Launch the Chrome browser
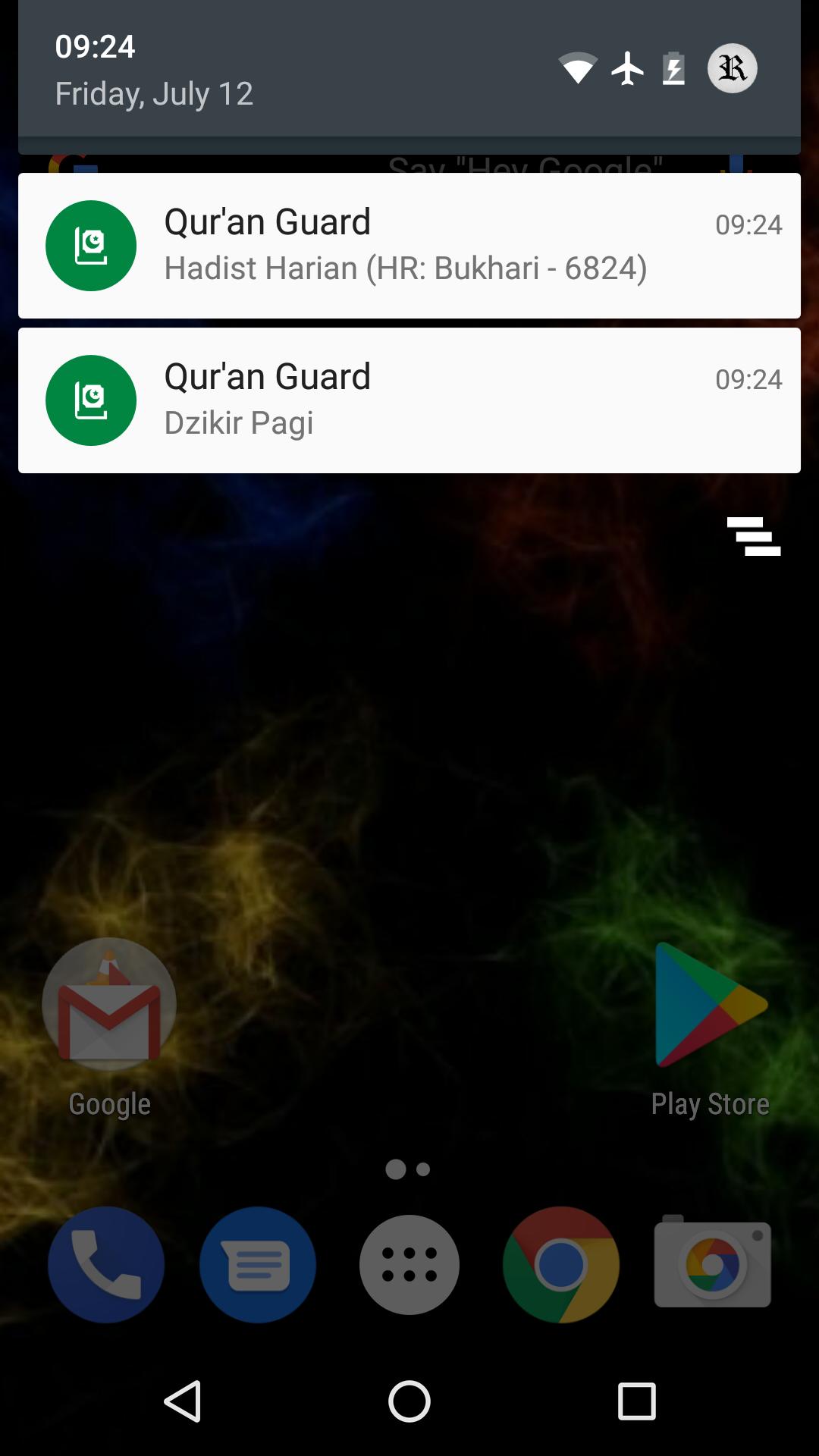 coord(561,1264)
